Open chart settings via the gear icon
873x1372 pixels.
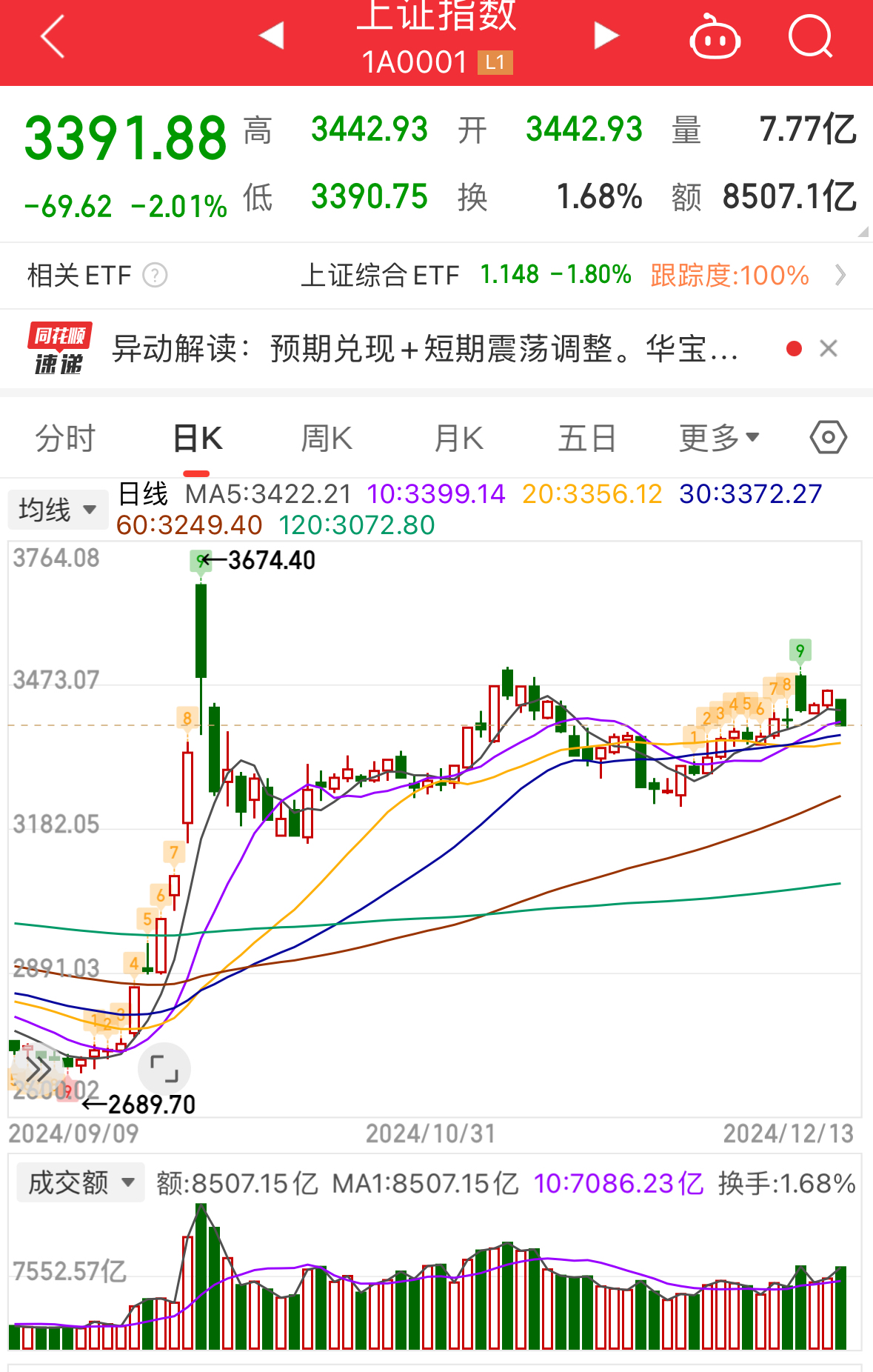[829, 437]
